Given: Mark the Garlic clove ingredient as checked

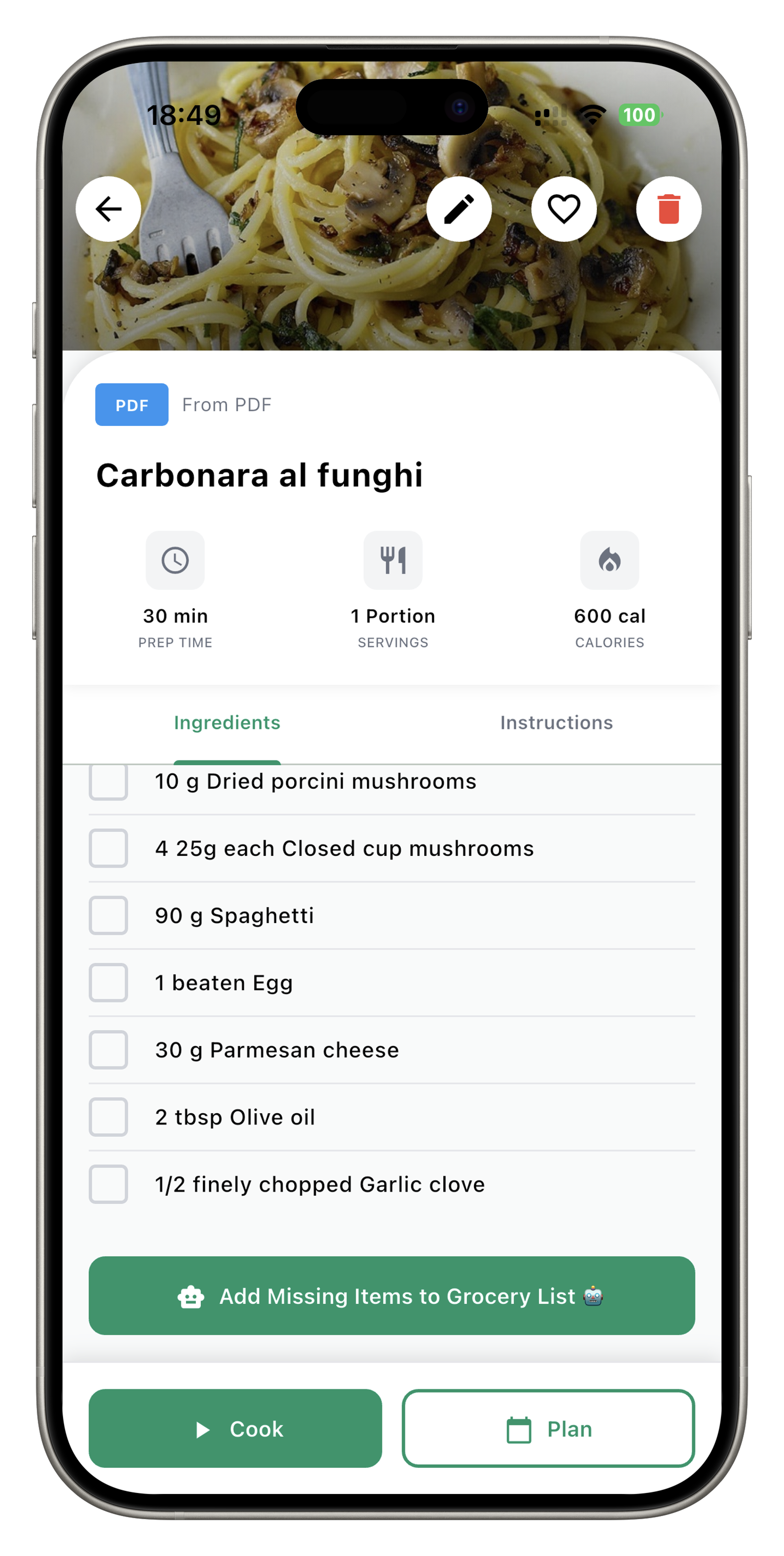Looking at the screenshot, I should 109,1184.
